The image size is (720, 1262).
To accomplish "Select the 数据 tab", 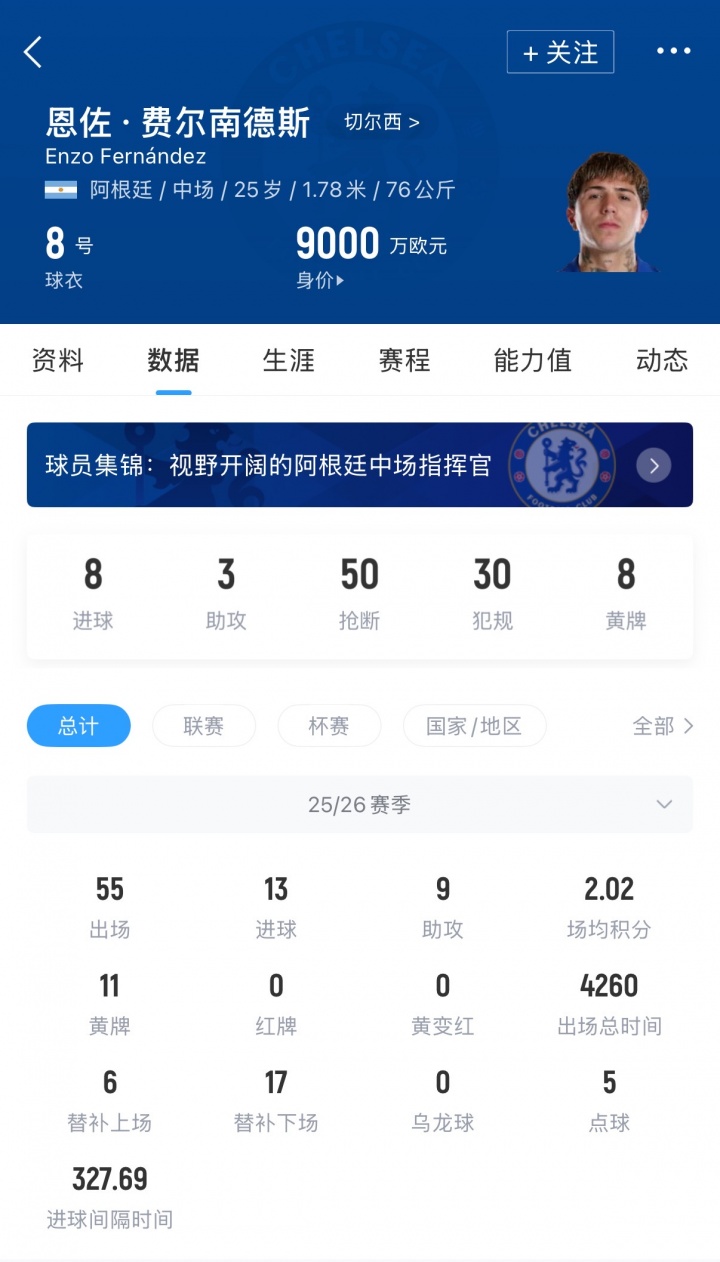I will click(x=173, y=360).
